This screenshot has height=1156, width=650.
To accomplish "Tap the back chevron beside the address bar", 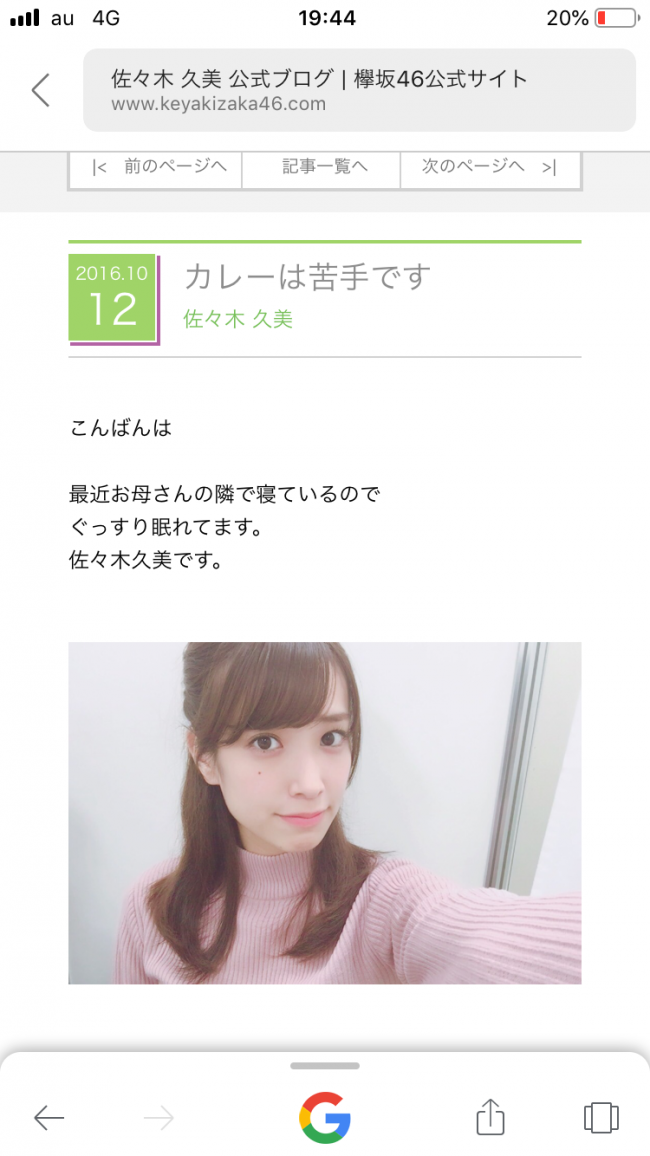I will (41, 90).
